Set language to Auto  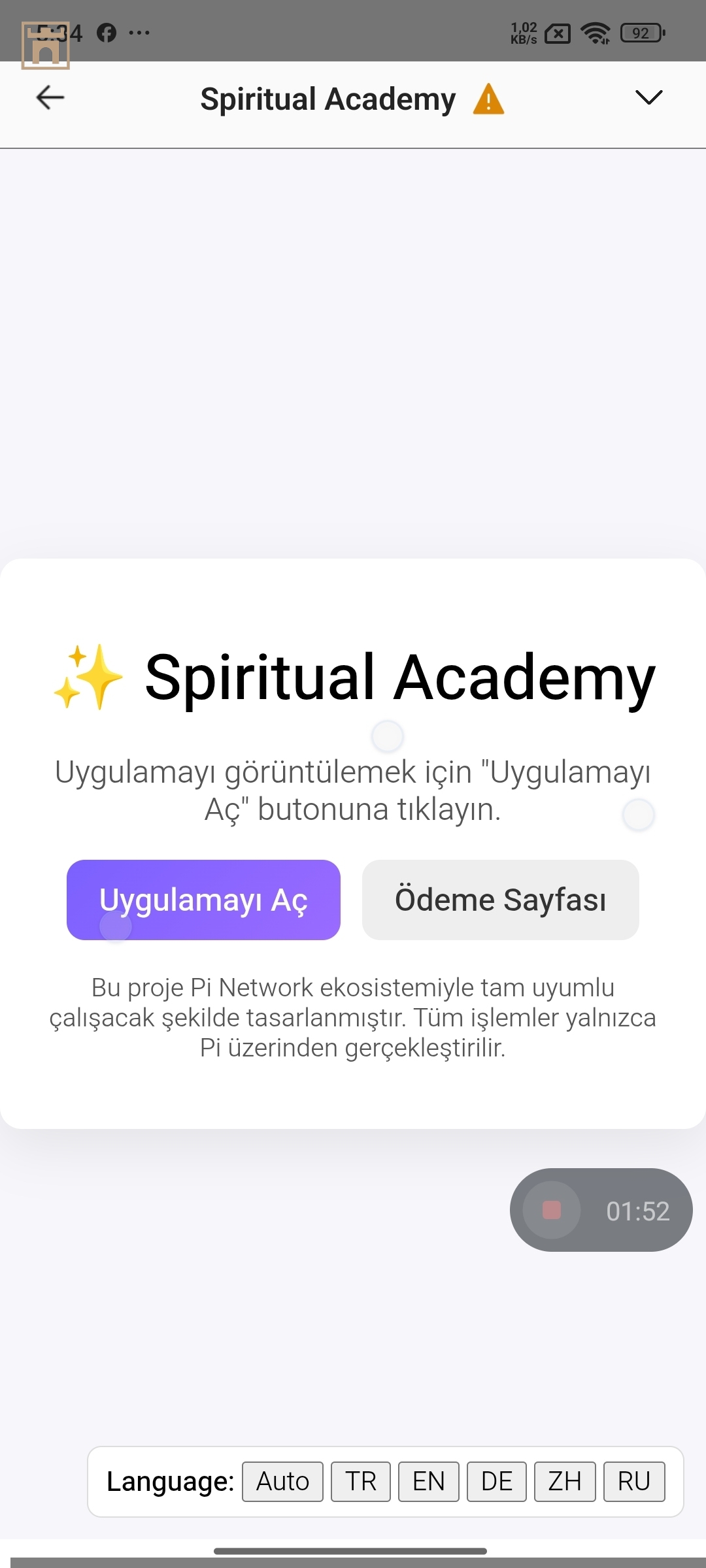[282, 1482]
